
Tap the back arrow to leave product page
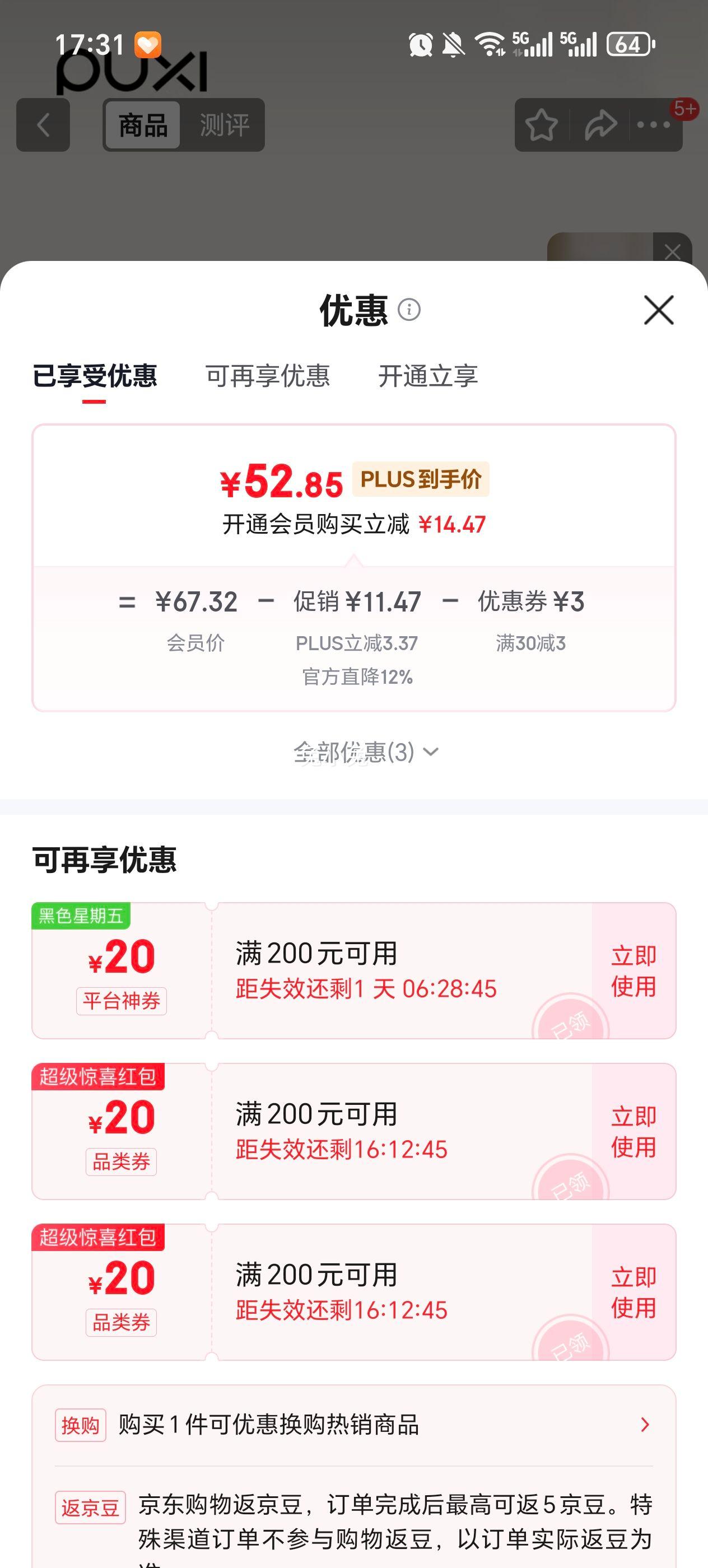point(43,125)
